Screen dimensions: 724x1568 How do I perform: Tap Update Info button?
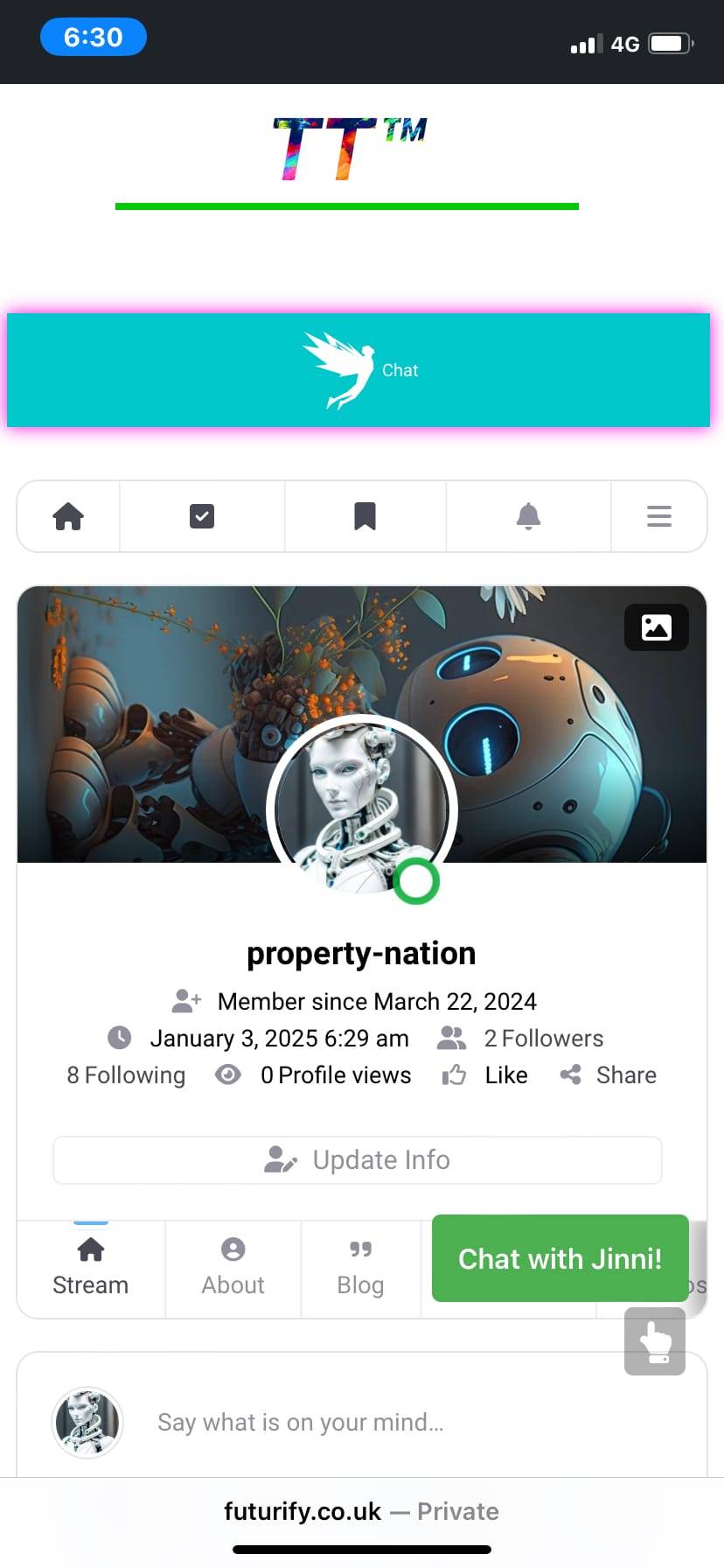click(358, 1160)
